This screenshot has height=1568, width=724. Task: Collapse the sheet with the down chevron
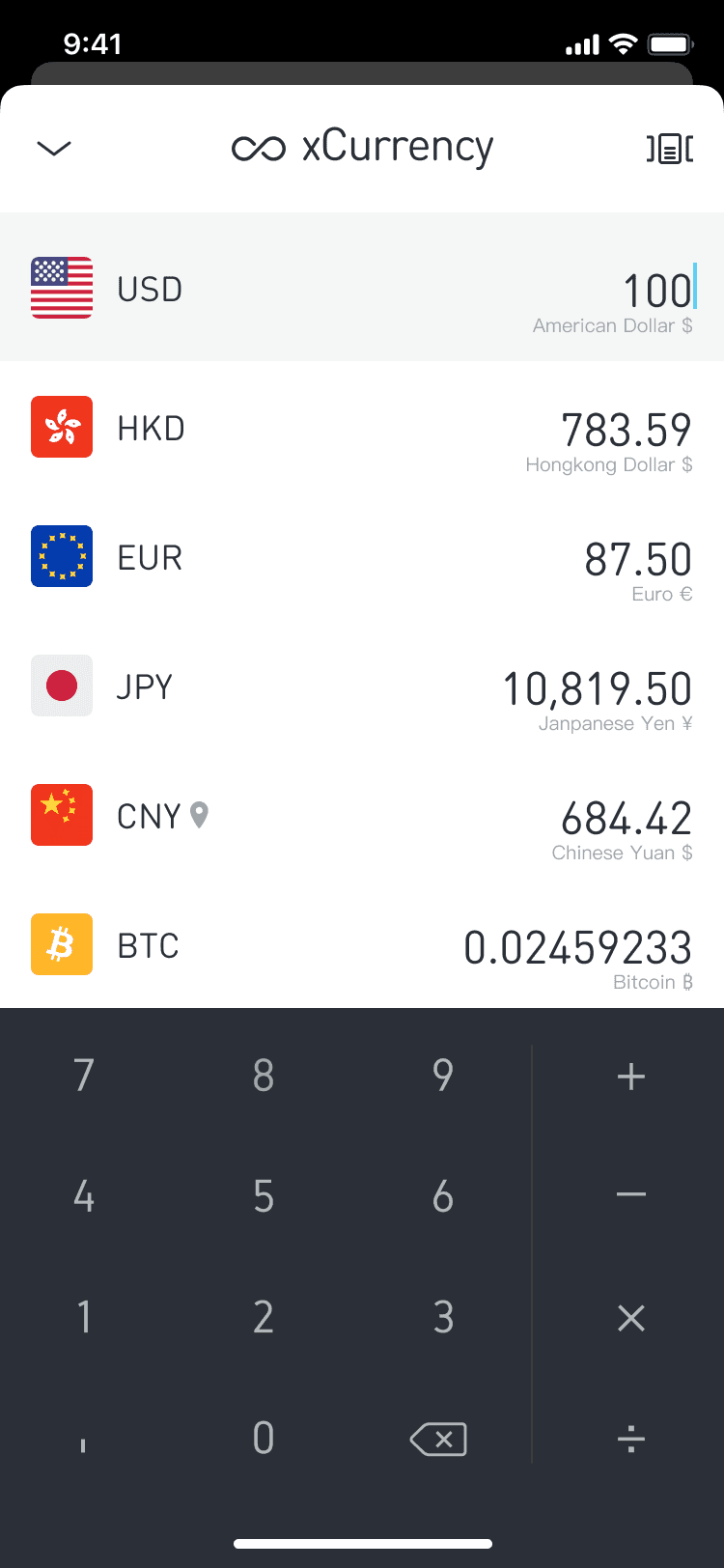coord(54,148)
